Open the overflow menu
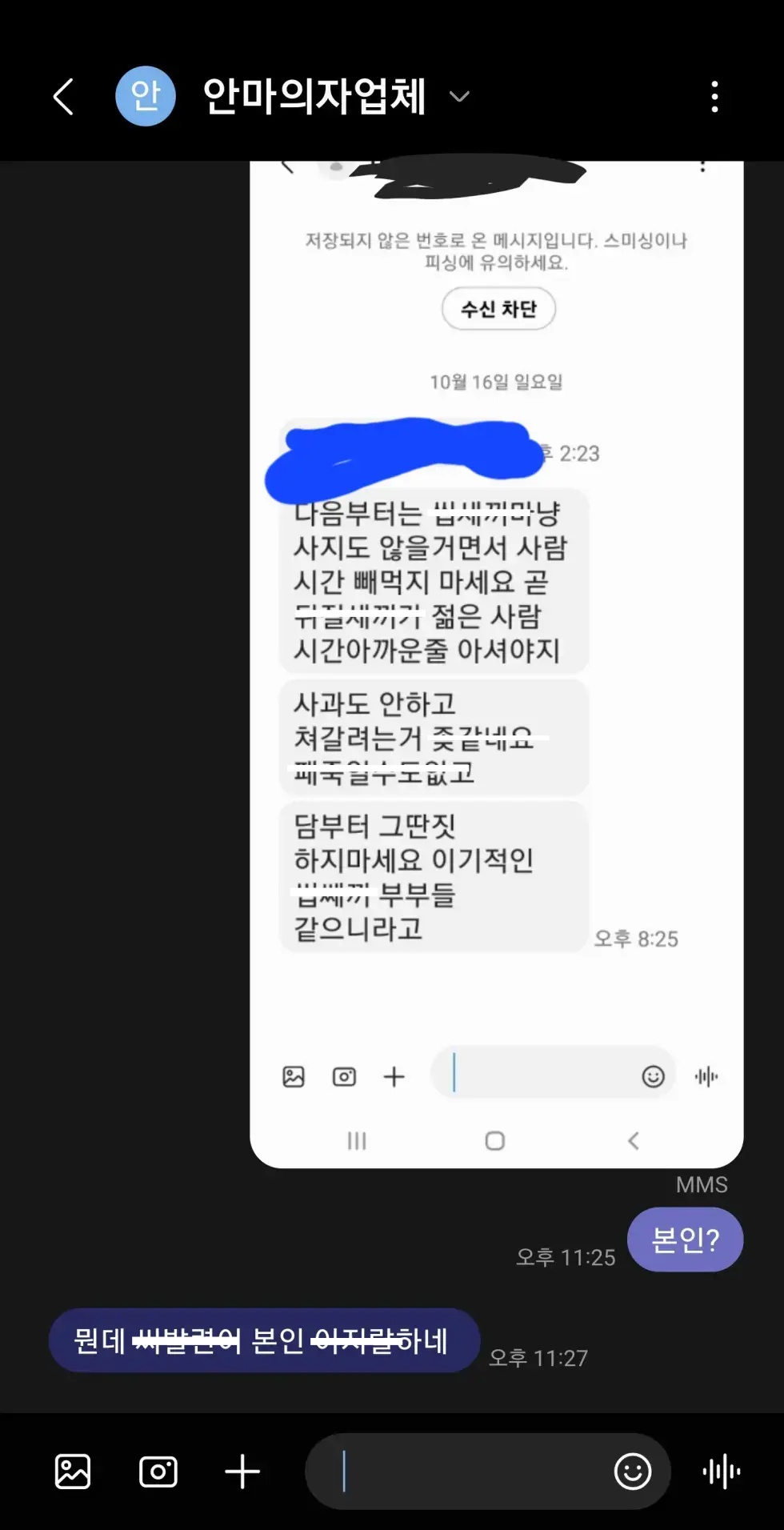 pyautogui.click(x=714, y=97)
